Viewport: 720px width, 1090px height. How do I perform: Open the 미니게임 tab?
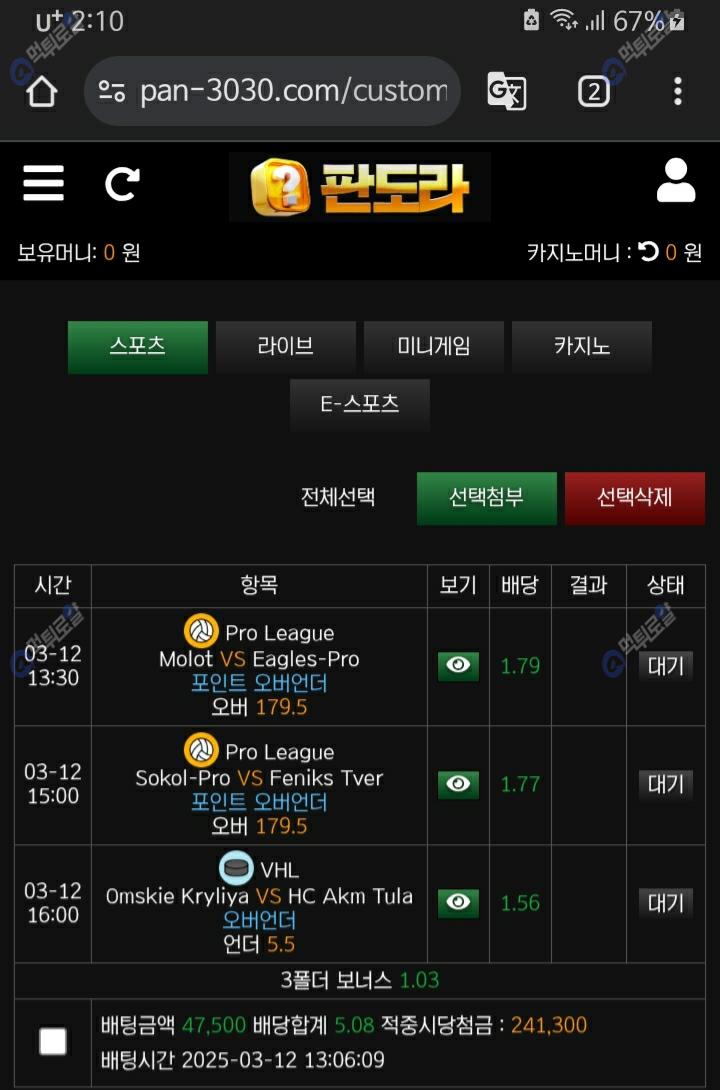(434, 347)
